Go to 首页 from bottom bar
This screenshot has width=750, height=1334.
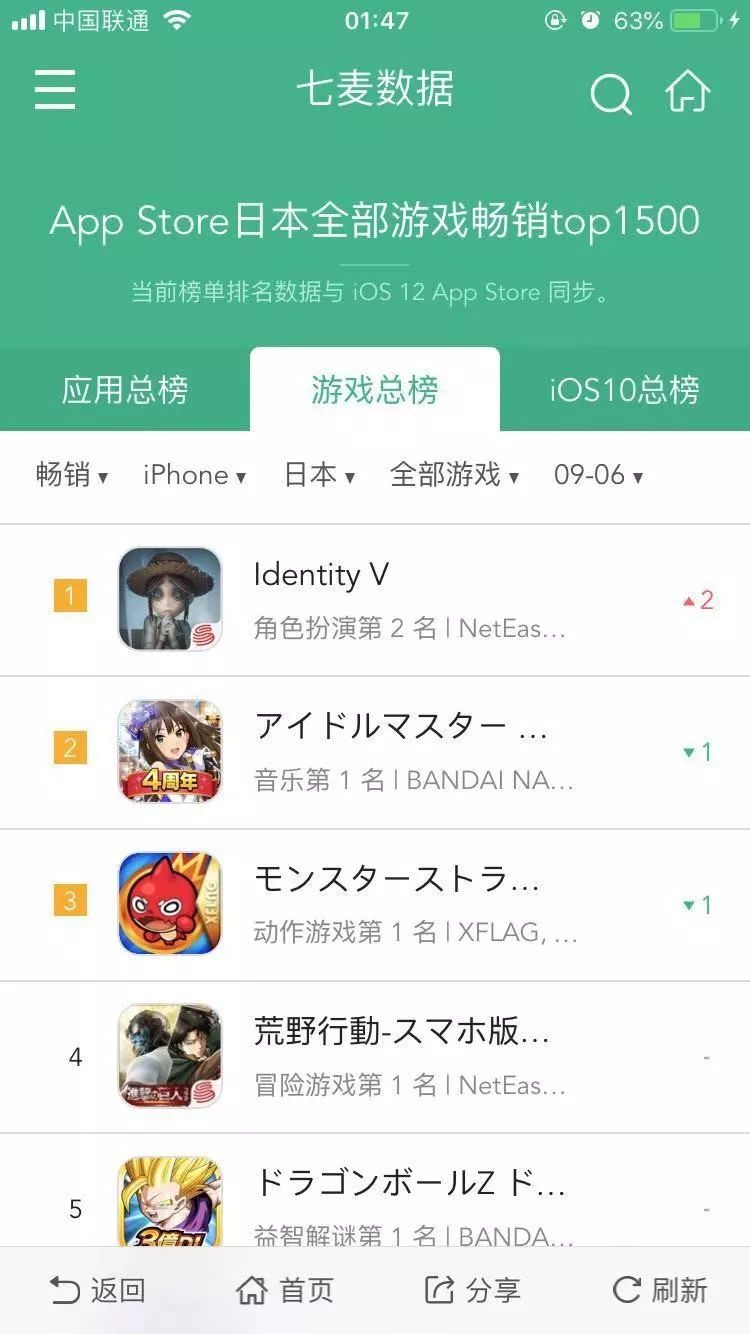(x=285, y=1290)
